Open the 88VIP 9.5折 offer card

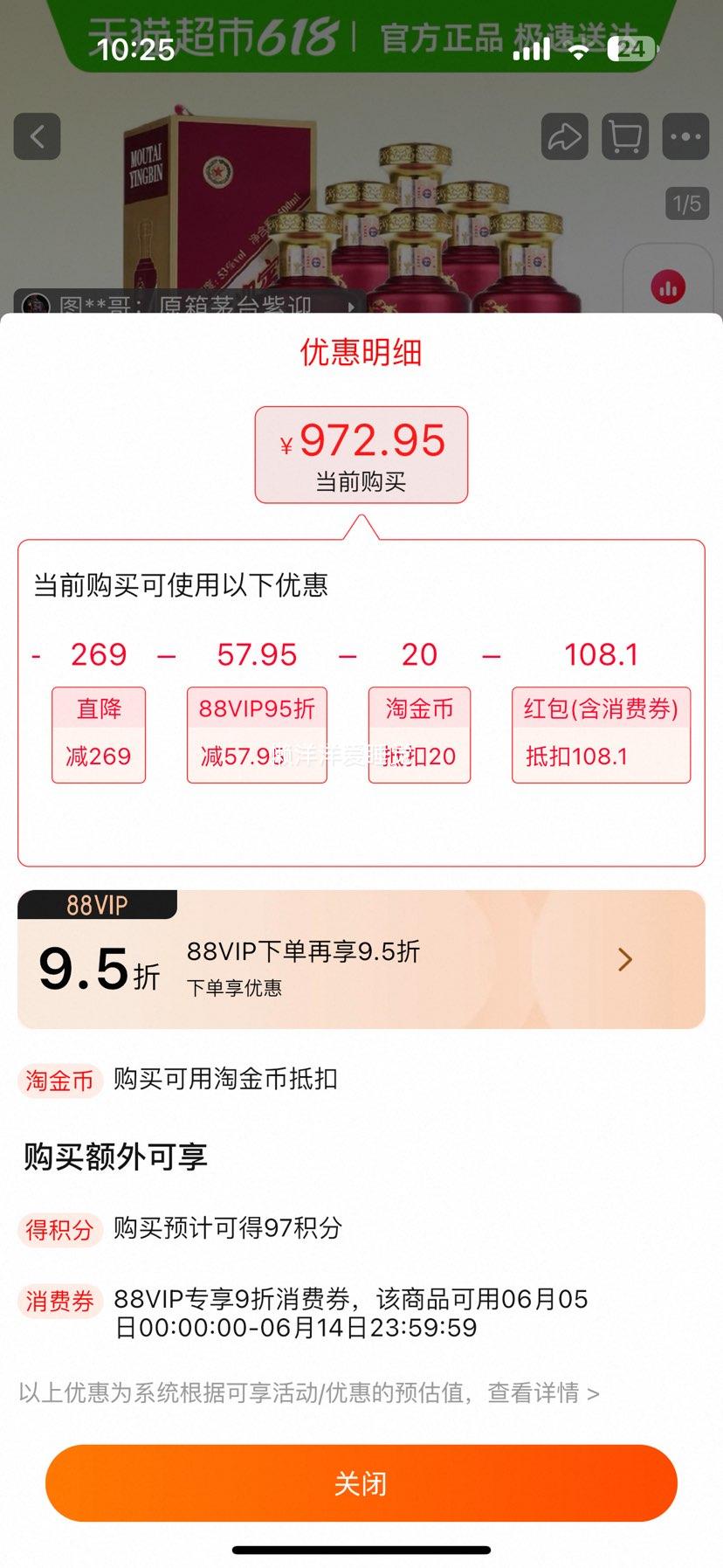pos(361,960)
